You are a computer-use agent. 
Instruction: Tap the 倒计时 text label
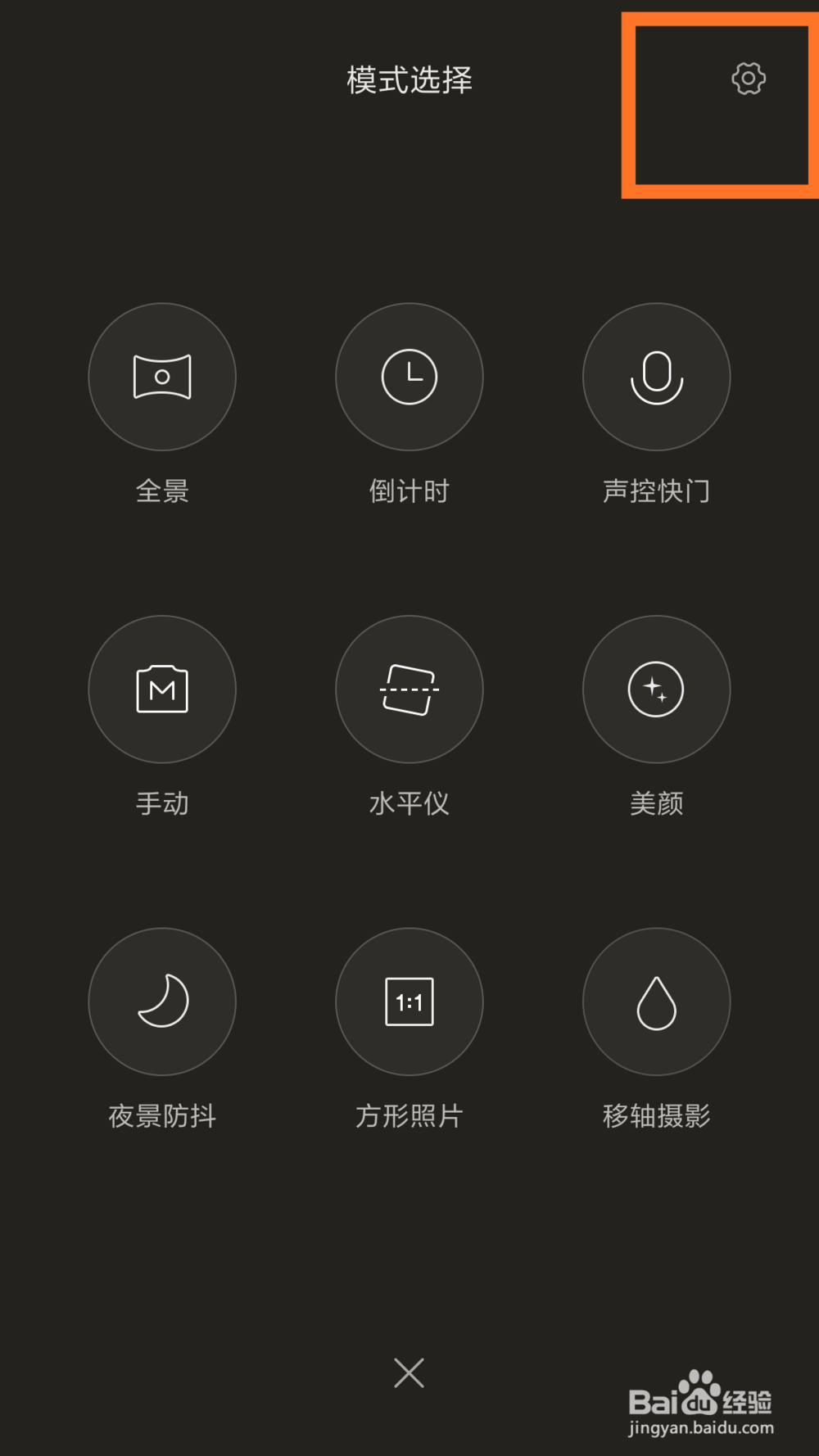point(409,491)
